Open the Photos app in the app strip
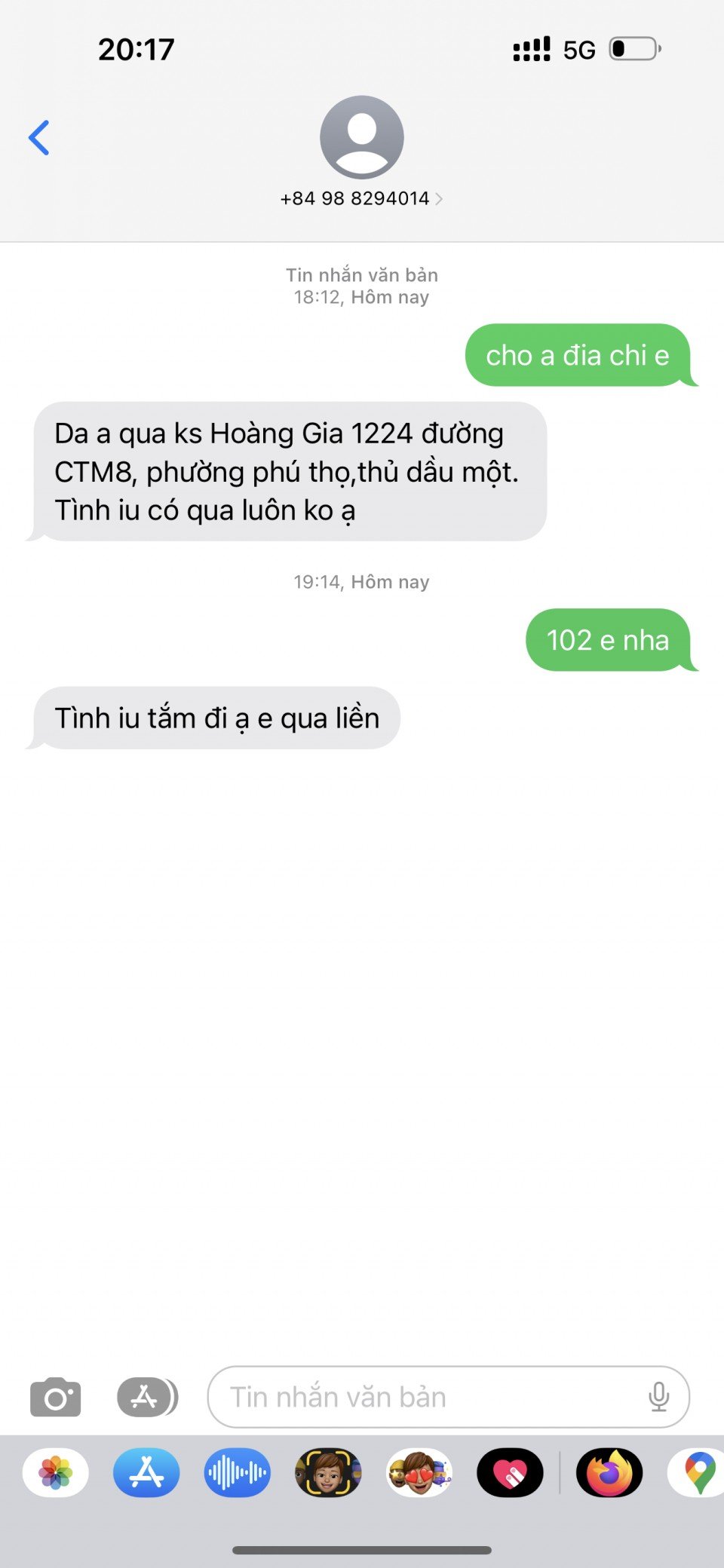The image size is (724, 1568). 56,1472
